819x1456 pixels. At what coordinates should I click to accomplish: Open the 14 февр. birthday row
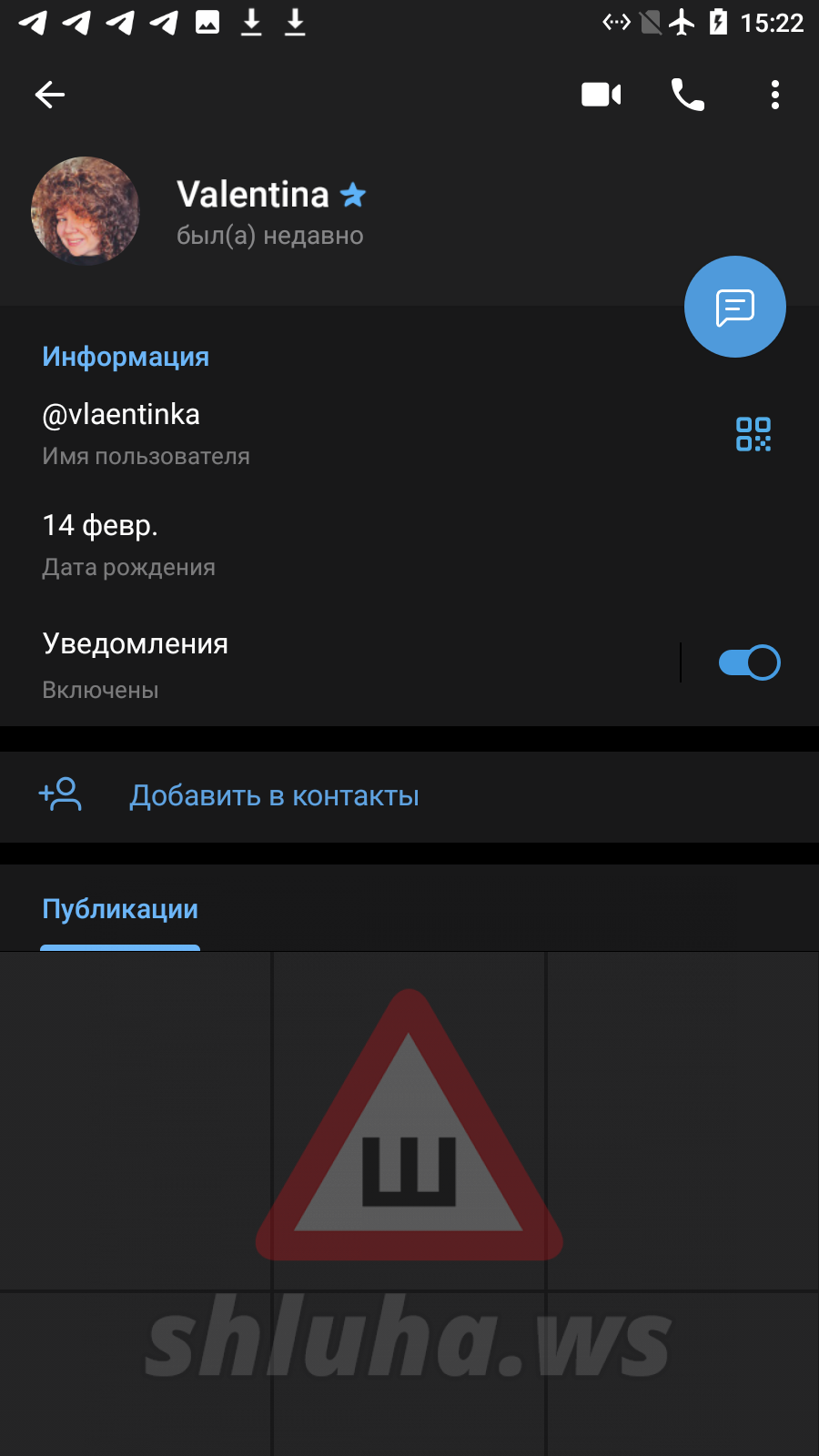[273, 544]
